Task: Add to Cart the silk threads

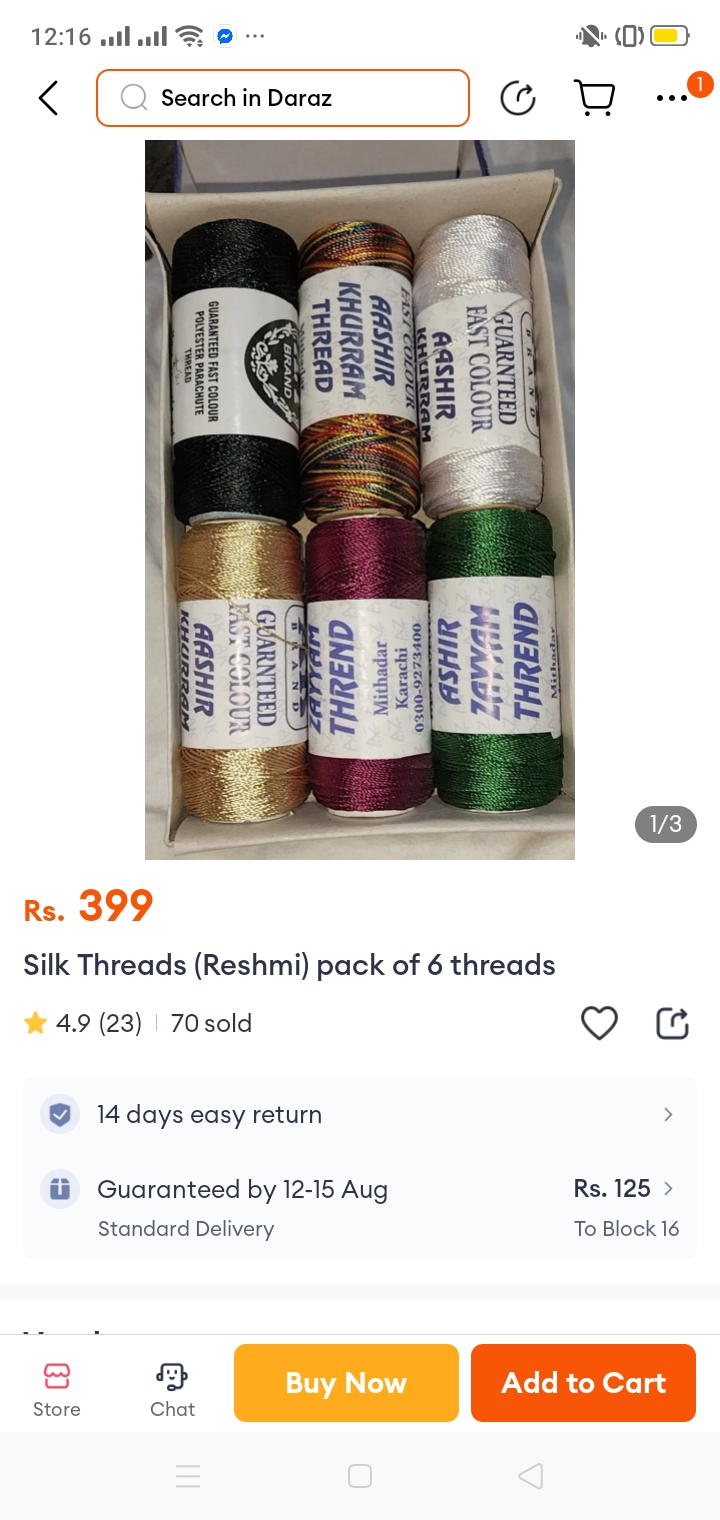Action: pos(583,1383)
